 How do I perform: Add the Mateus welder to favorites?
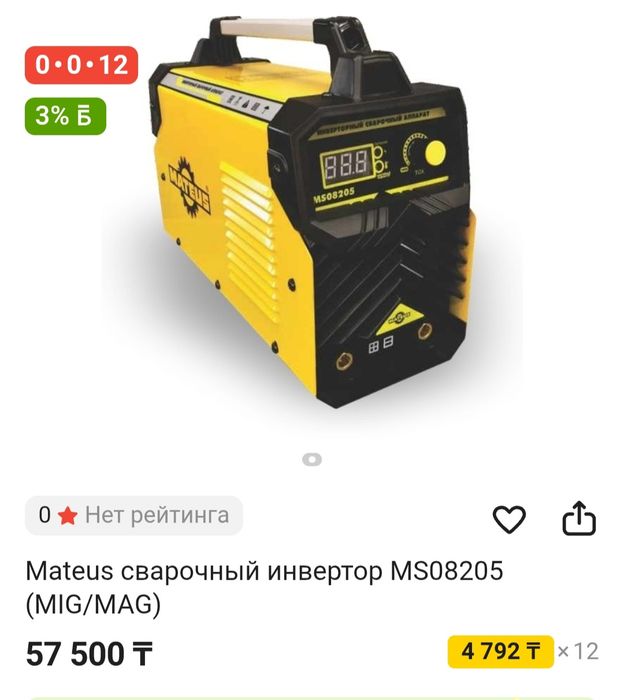510,518
